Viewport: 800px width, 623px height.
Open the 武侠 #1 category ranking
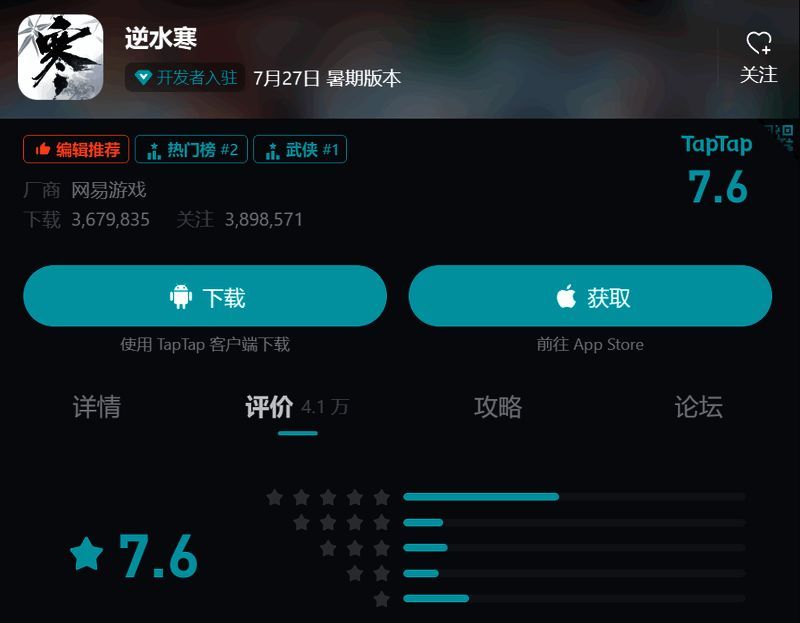[x=300, y=150]
